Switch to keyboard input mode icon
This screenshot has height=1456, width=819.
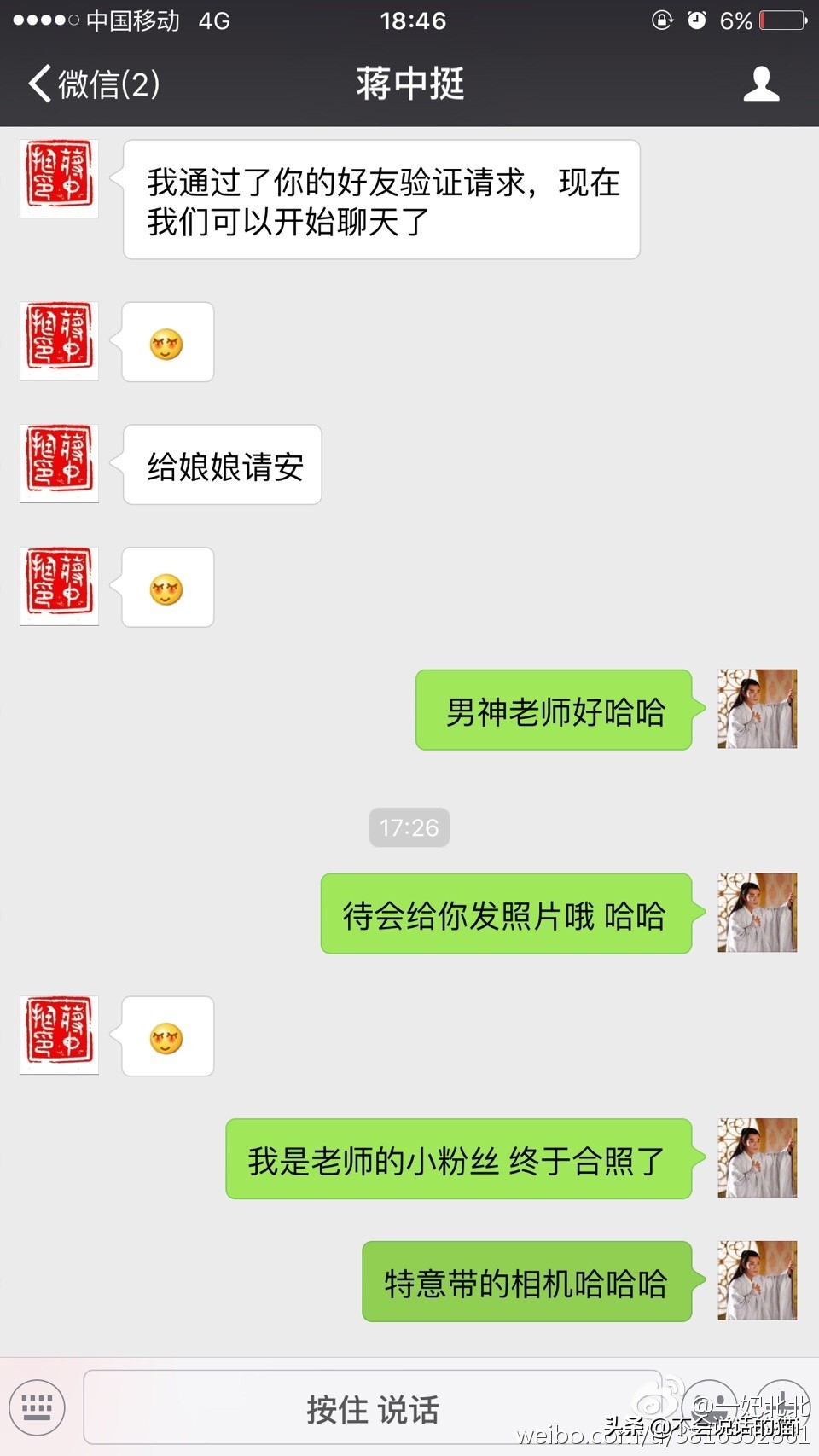38,1407
